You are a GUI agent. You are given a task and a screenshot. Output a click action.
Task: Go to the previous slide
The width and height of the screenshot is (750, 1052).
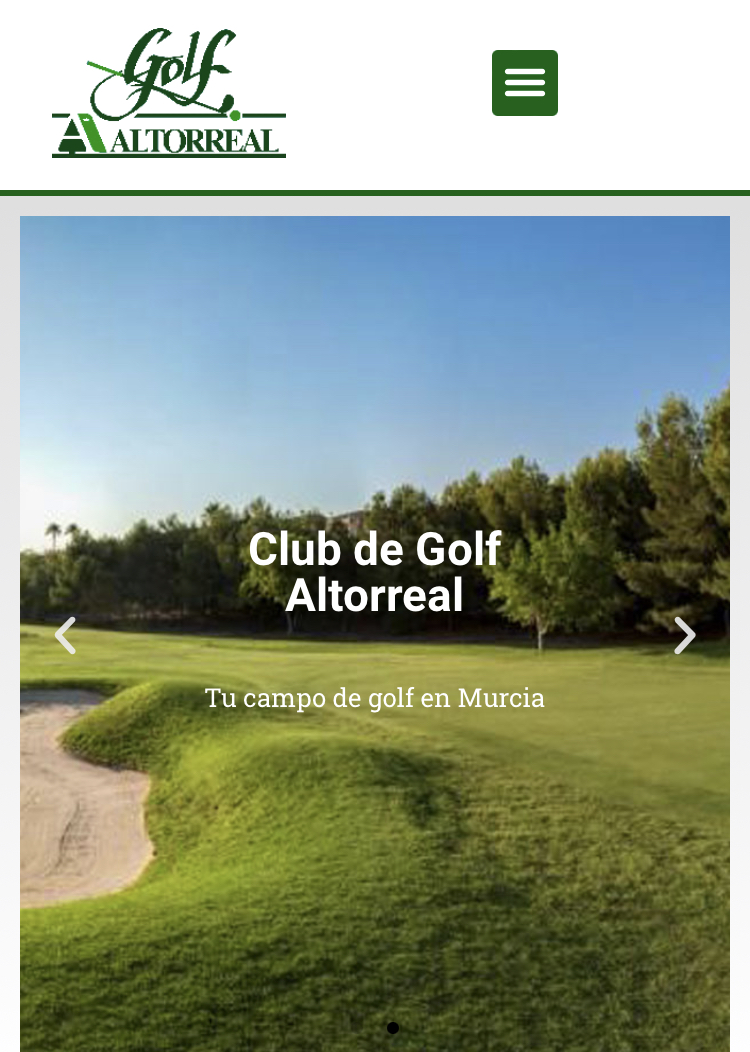pyautogui.click(x=65, y=636)
